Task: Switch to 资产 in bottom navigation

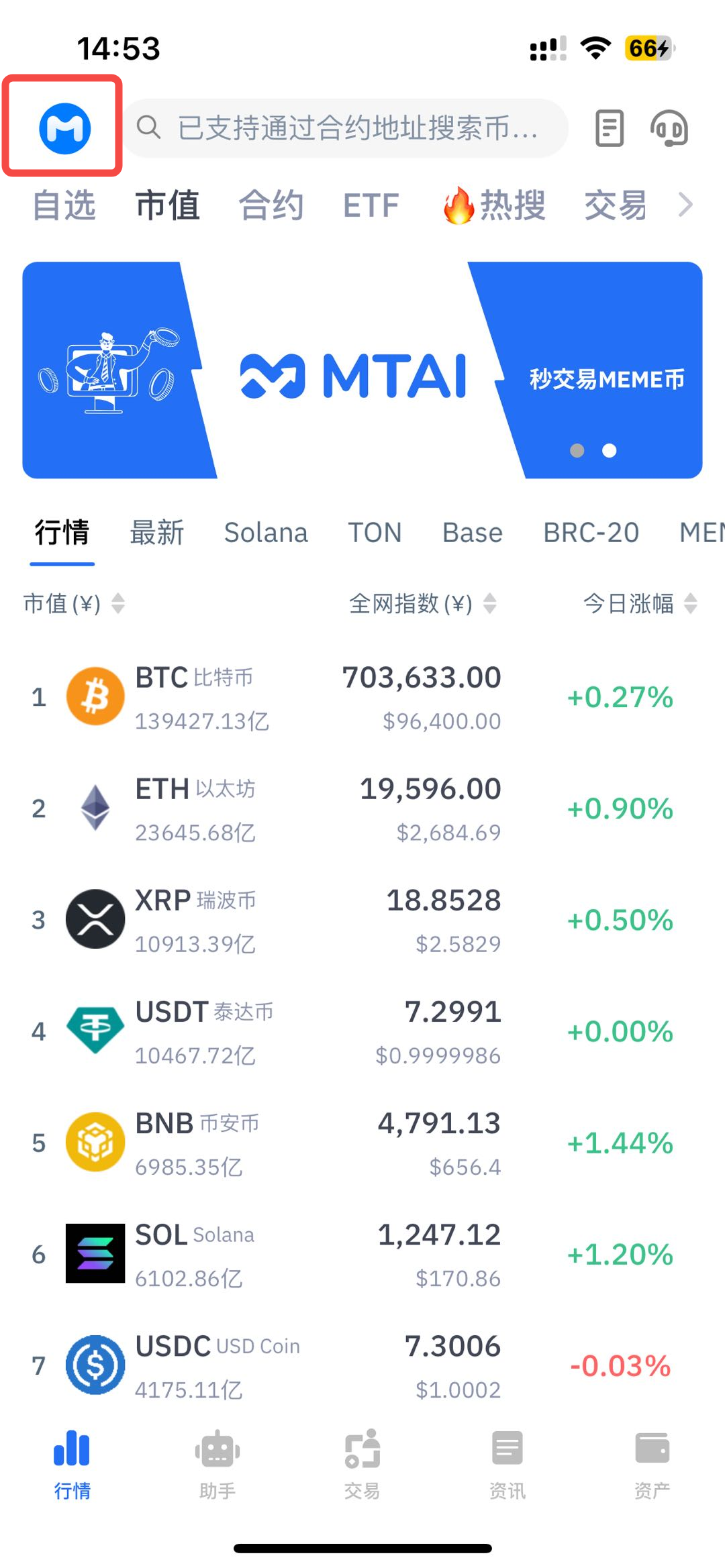Action: click(652, 1464)
